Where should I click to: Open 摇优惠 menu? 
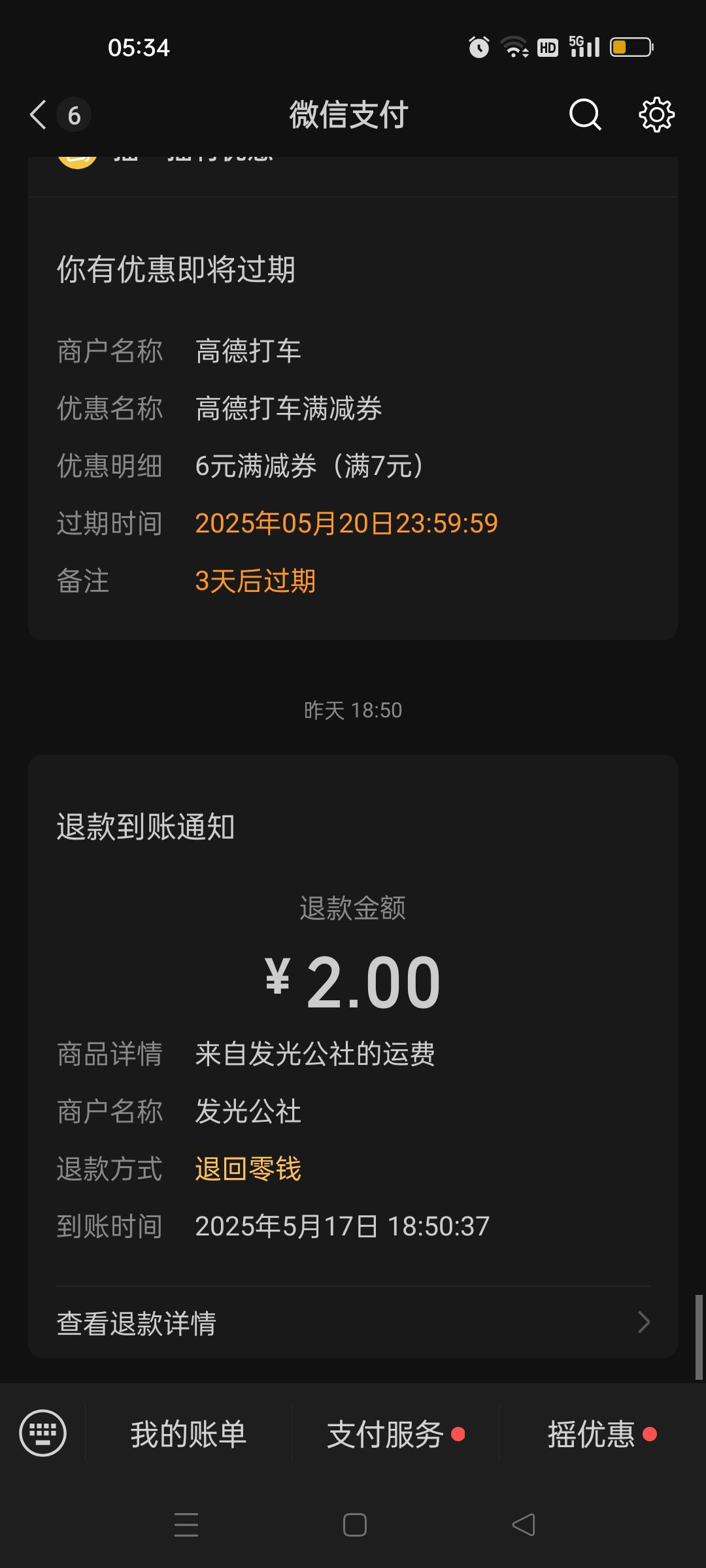coord(601,1433)
